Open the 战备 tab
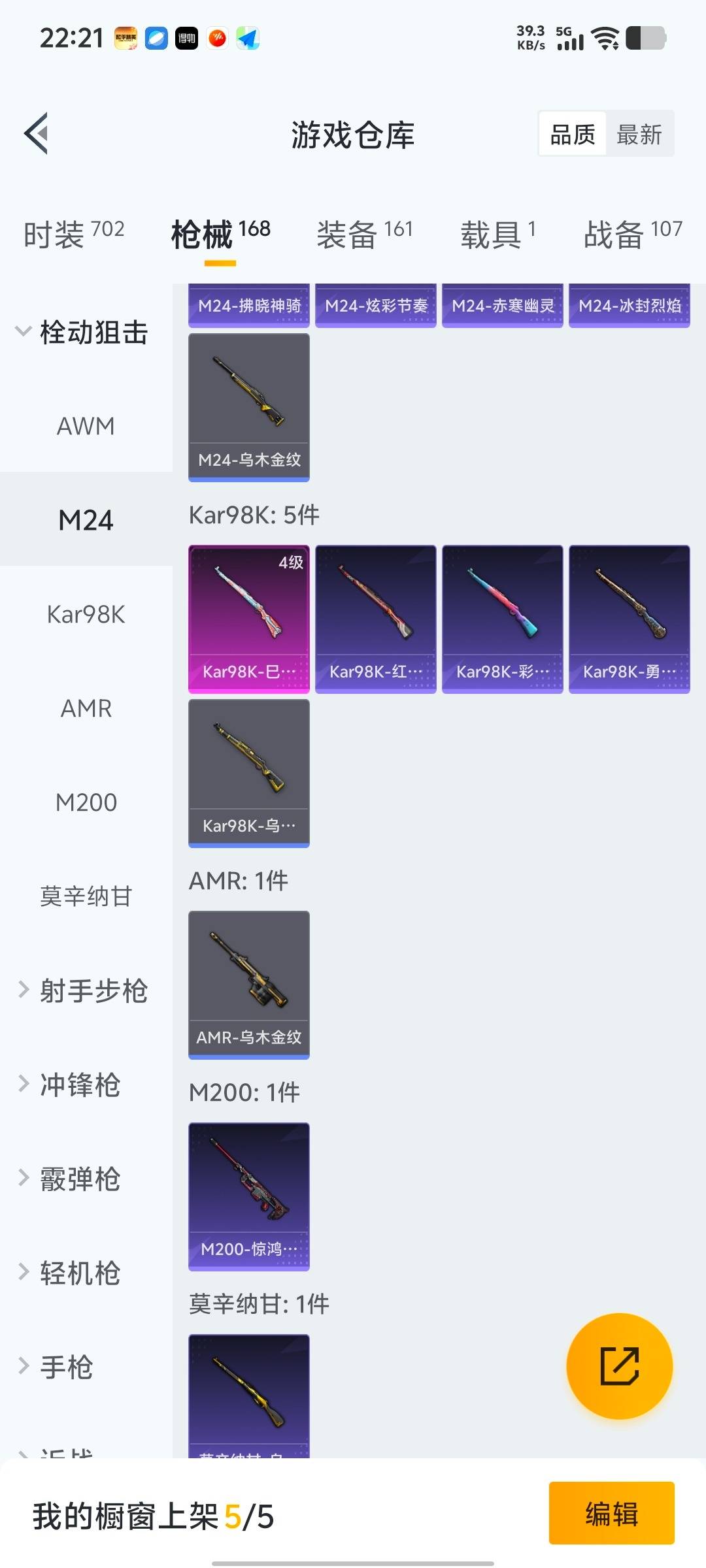 point(632,234)
